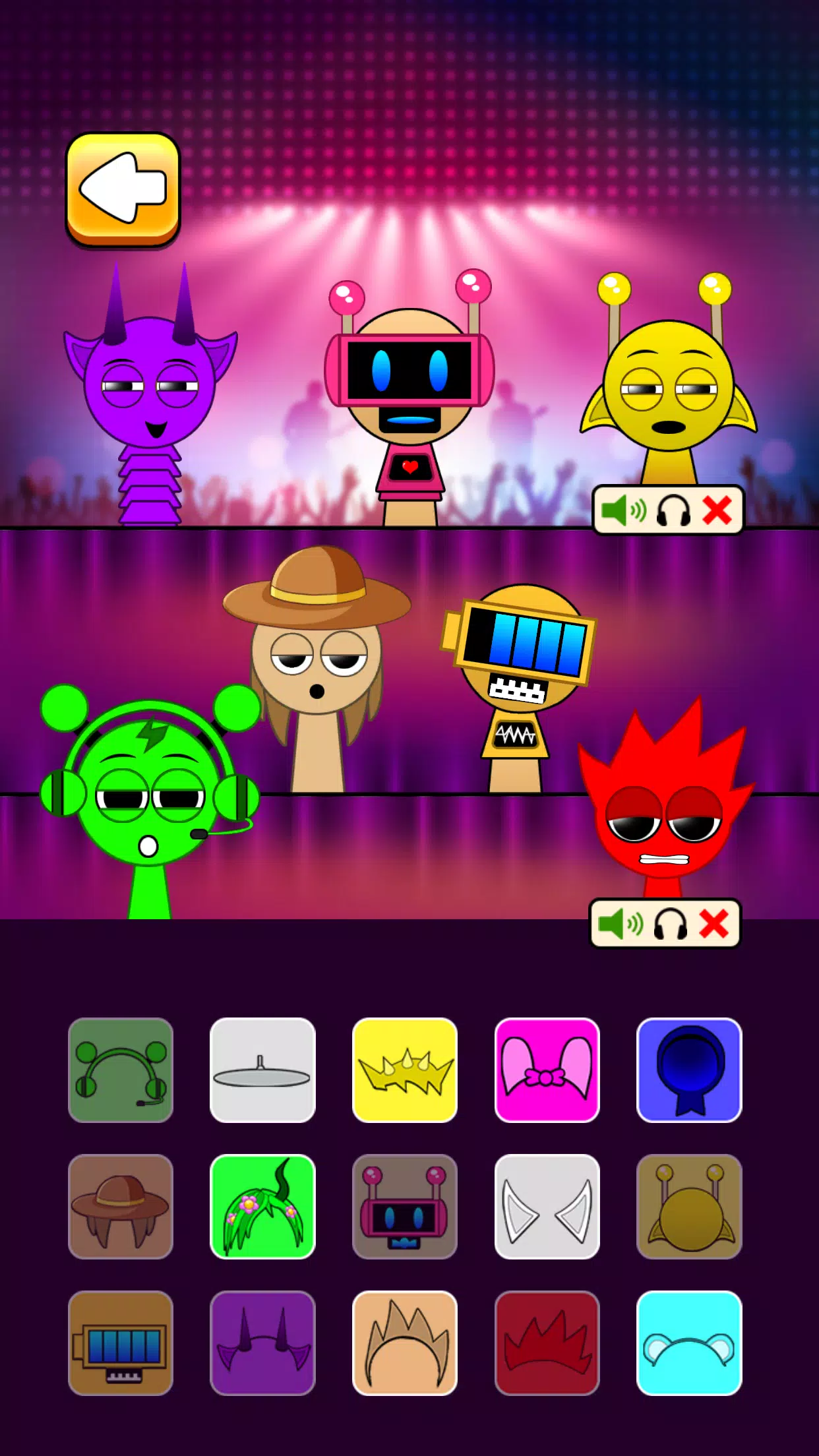Select the grey cymbal accessory tile
Image resolution: width=819 pixels, height=1456 pixels.
(x=262, y=1070)
